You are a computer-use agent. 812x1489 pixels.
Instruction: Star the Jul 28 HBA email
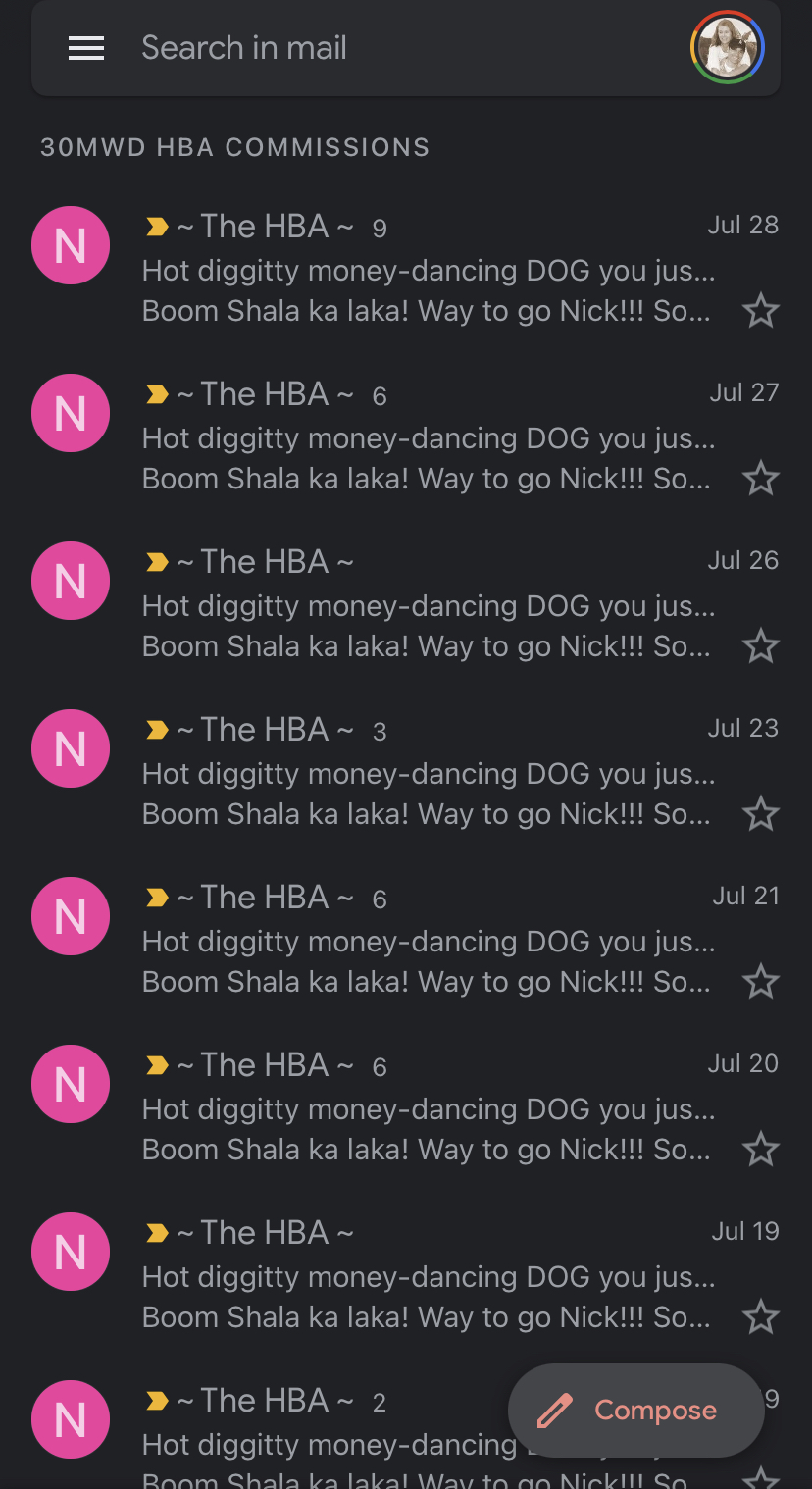[760, 312]
